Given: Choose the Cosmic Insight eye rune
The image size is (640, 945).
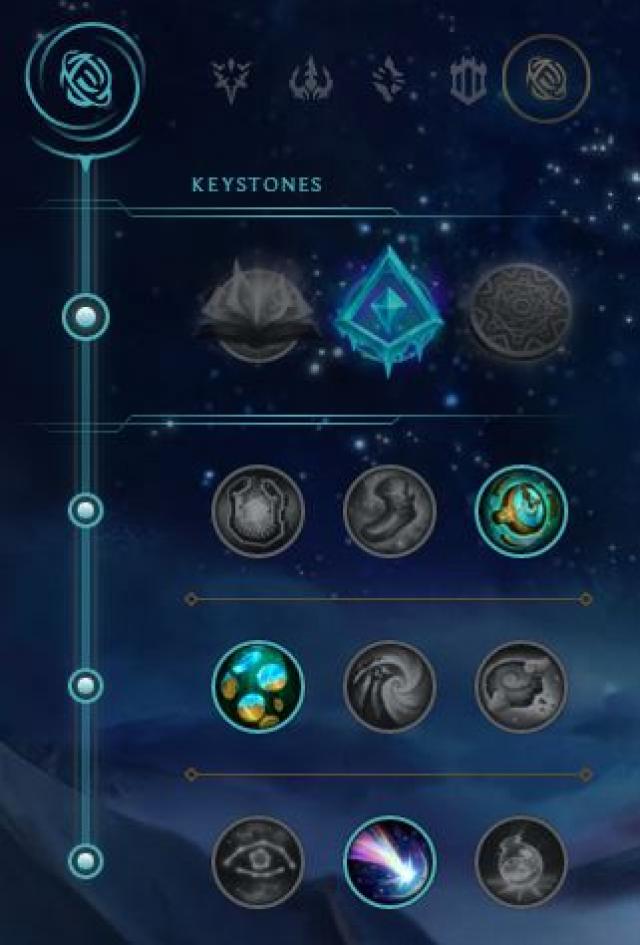Looking at the screenshot, I should pos(258,862).
